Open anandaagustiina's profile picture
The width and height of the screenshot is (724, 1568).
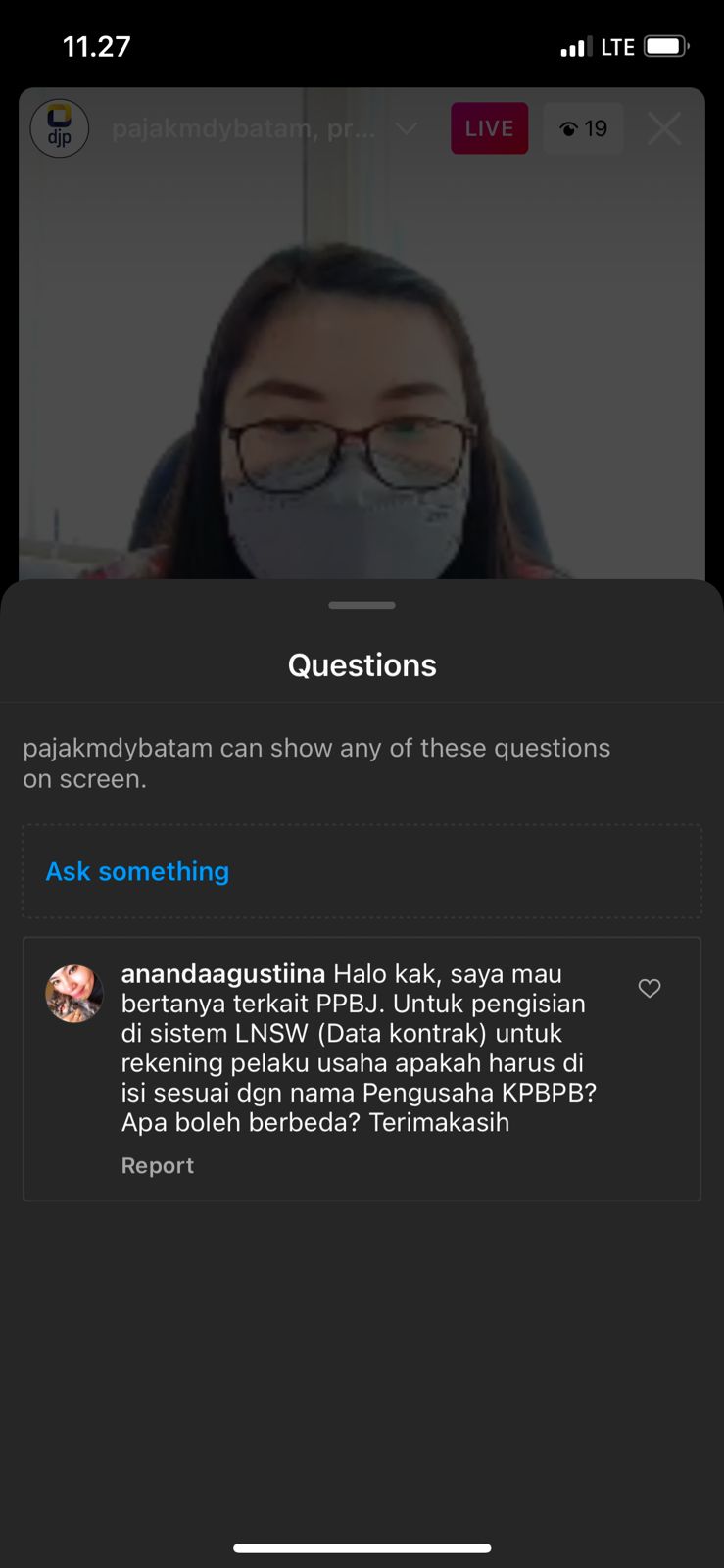pos(74,993)
